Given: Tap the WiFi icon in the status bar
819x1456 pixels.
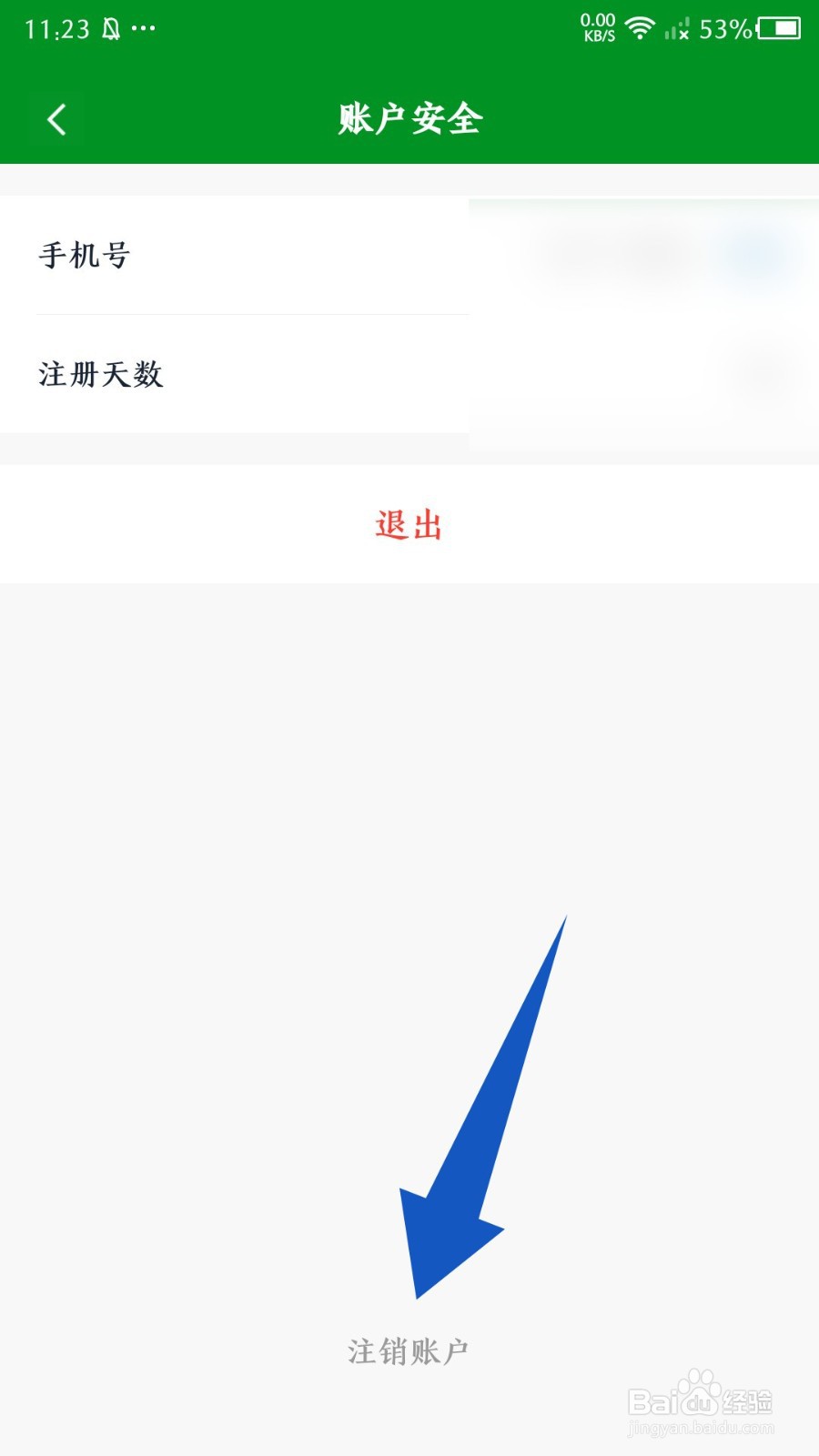Looking at the screenshot, I should coord(639,27).
